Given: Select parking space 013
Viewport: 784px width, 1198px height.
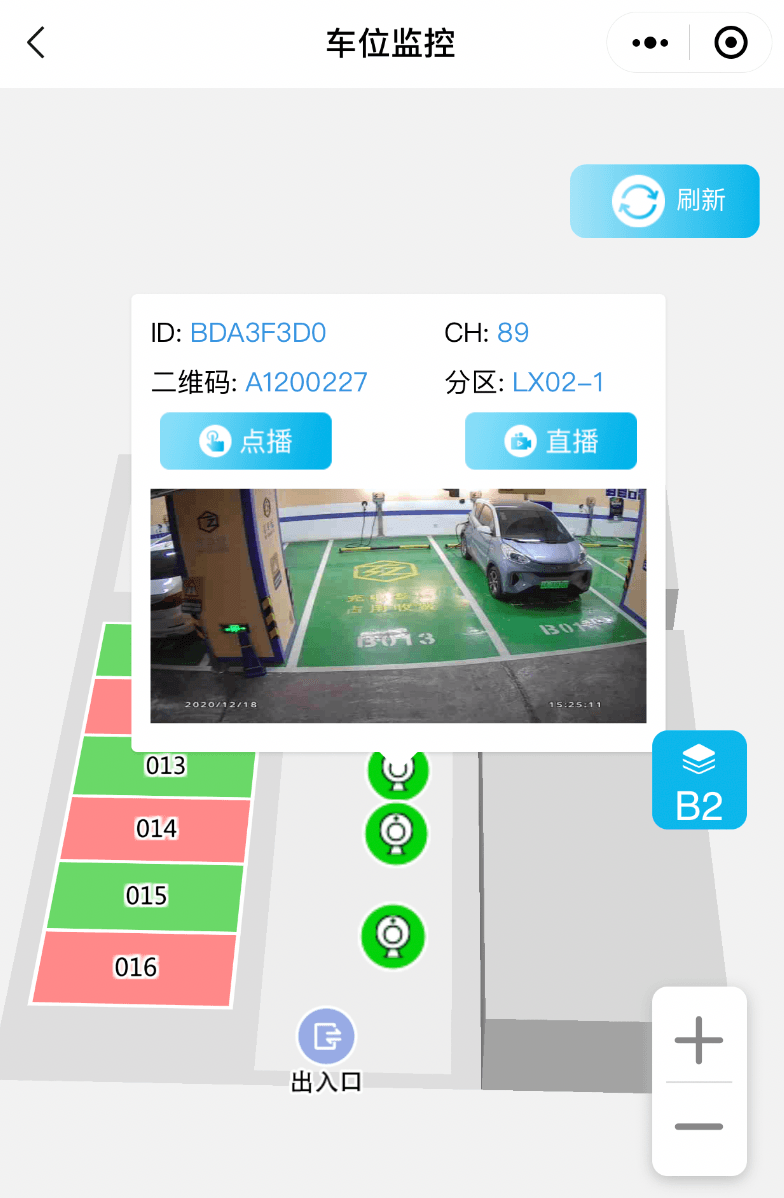Looking at the screenshot, I should coord(165,767).
